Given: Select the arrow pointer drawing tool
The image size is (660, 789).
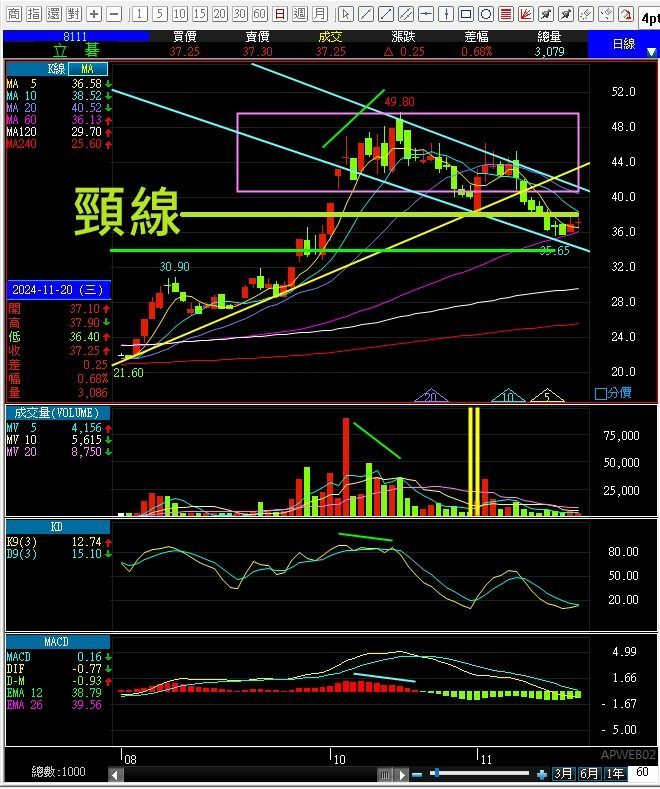Looking at the screenshot, I should pyautogui.click(x=346, y=14).
